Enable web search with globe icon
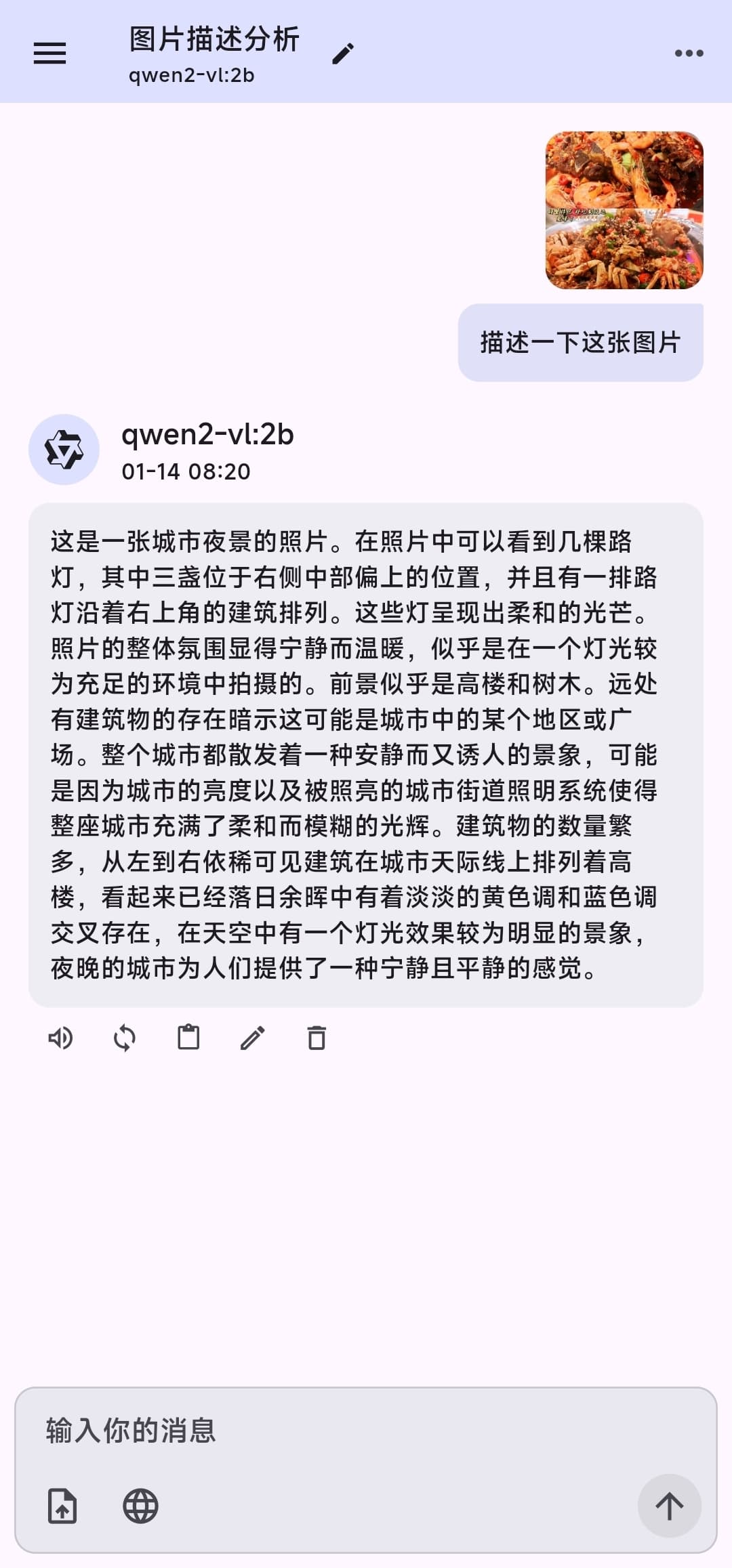The width and height of the screenshot is (732, 1568). 140,1506
